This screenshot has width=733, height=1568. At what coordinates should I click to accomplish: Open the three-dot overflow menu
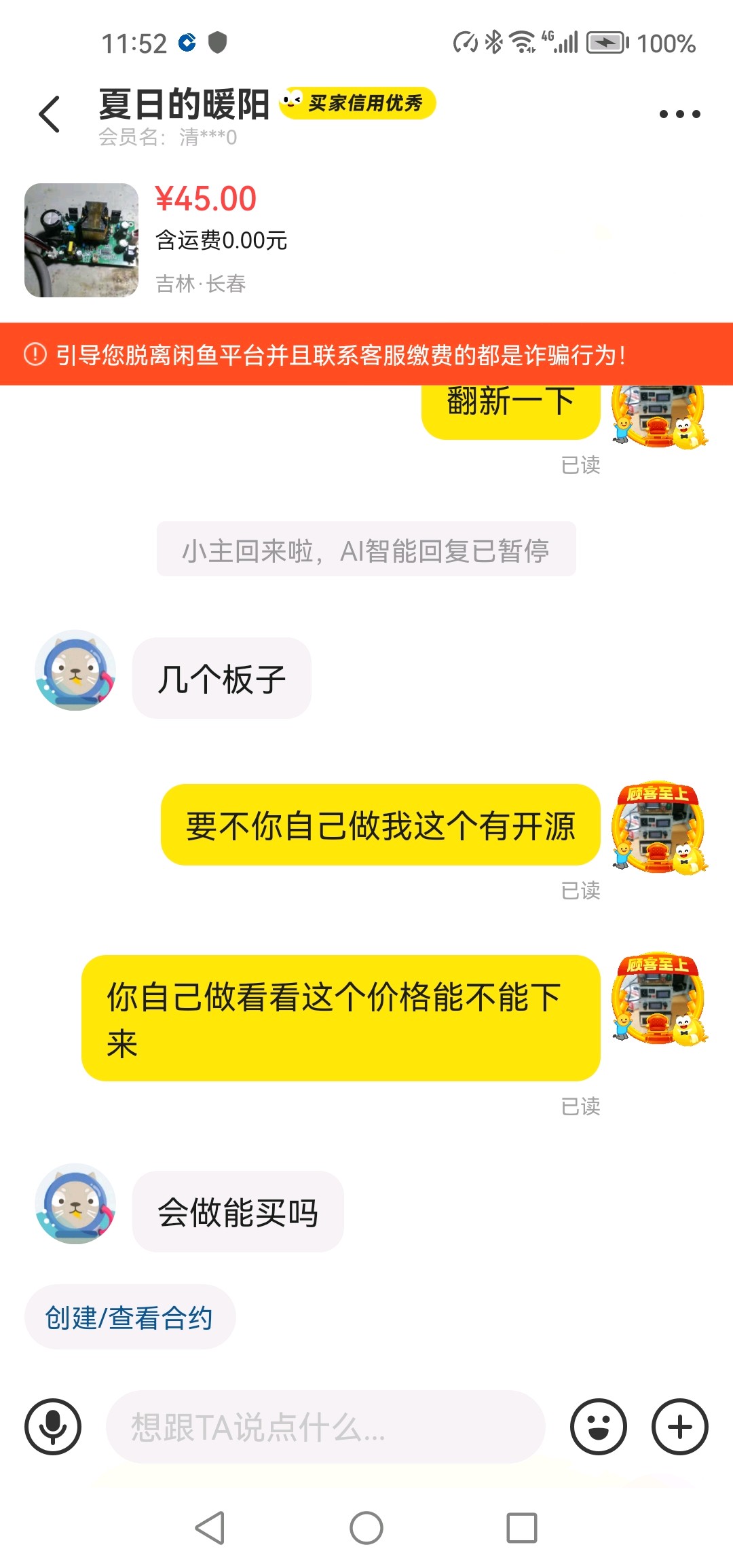[x=679, y=114]
